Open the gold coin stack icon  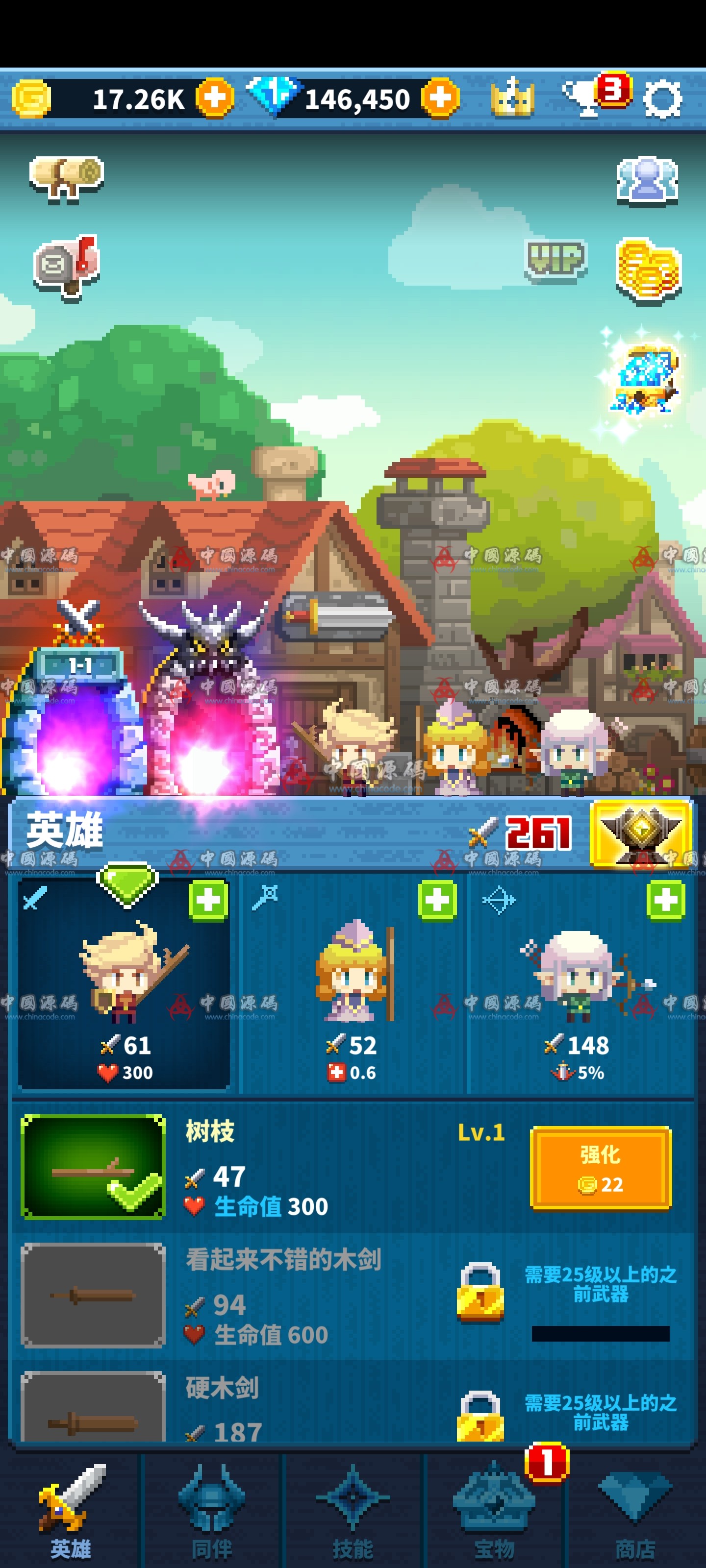pos(648,270)
